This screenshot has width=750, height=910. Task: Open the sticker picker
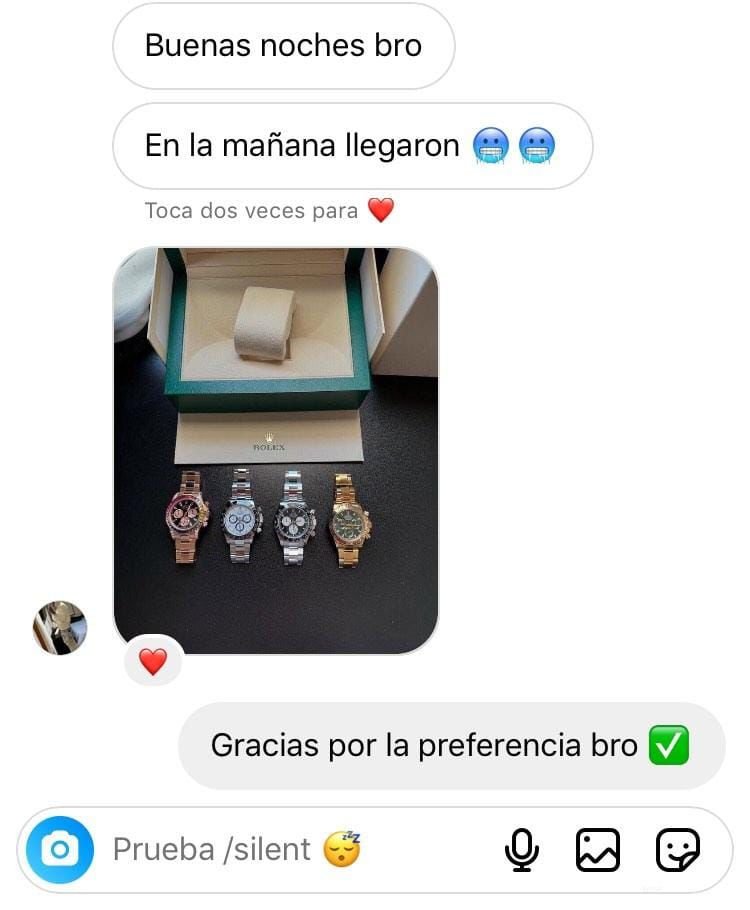pos(677,850)
